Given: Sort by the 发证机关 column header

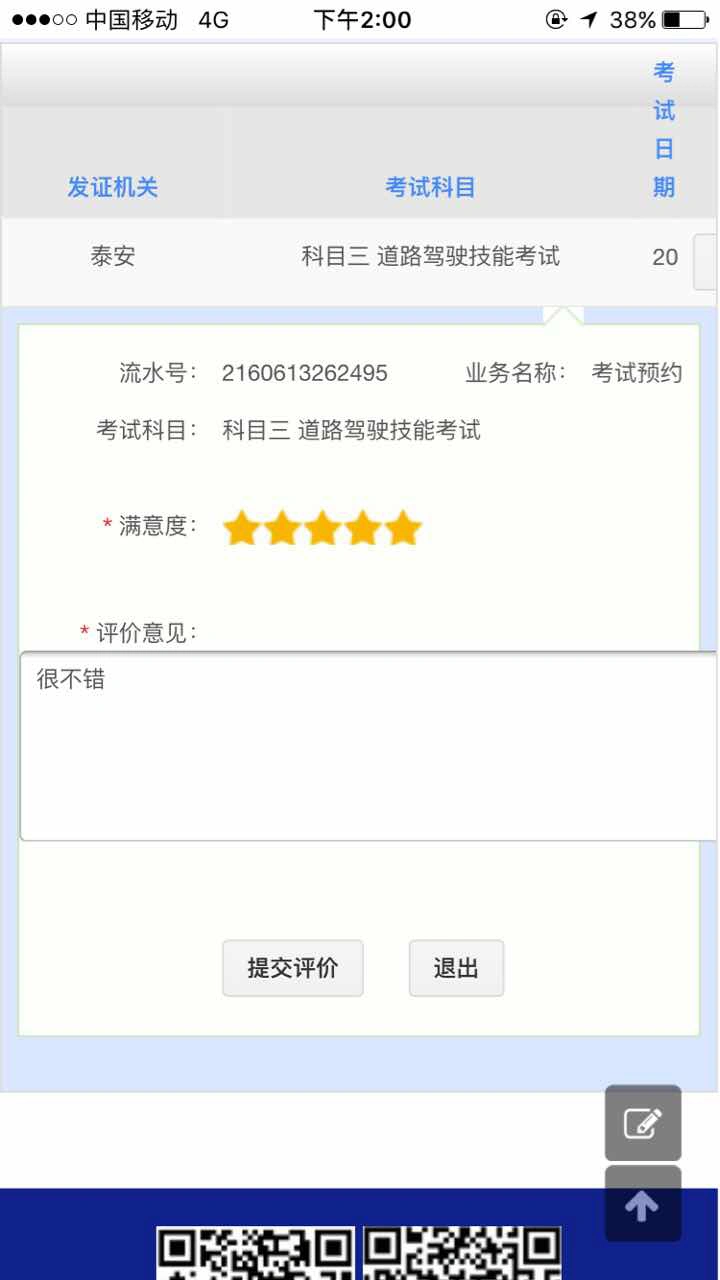Looking at the screenshot, I should [112, 187].
